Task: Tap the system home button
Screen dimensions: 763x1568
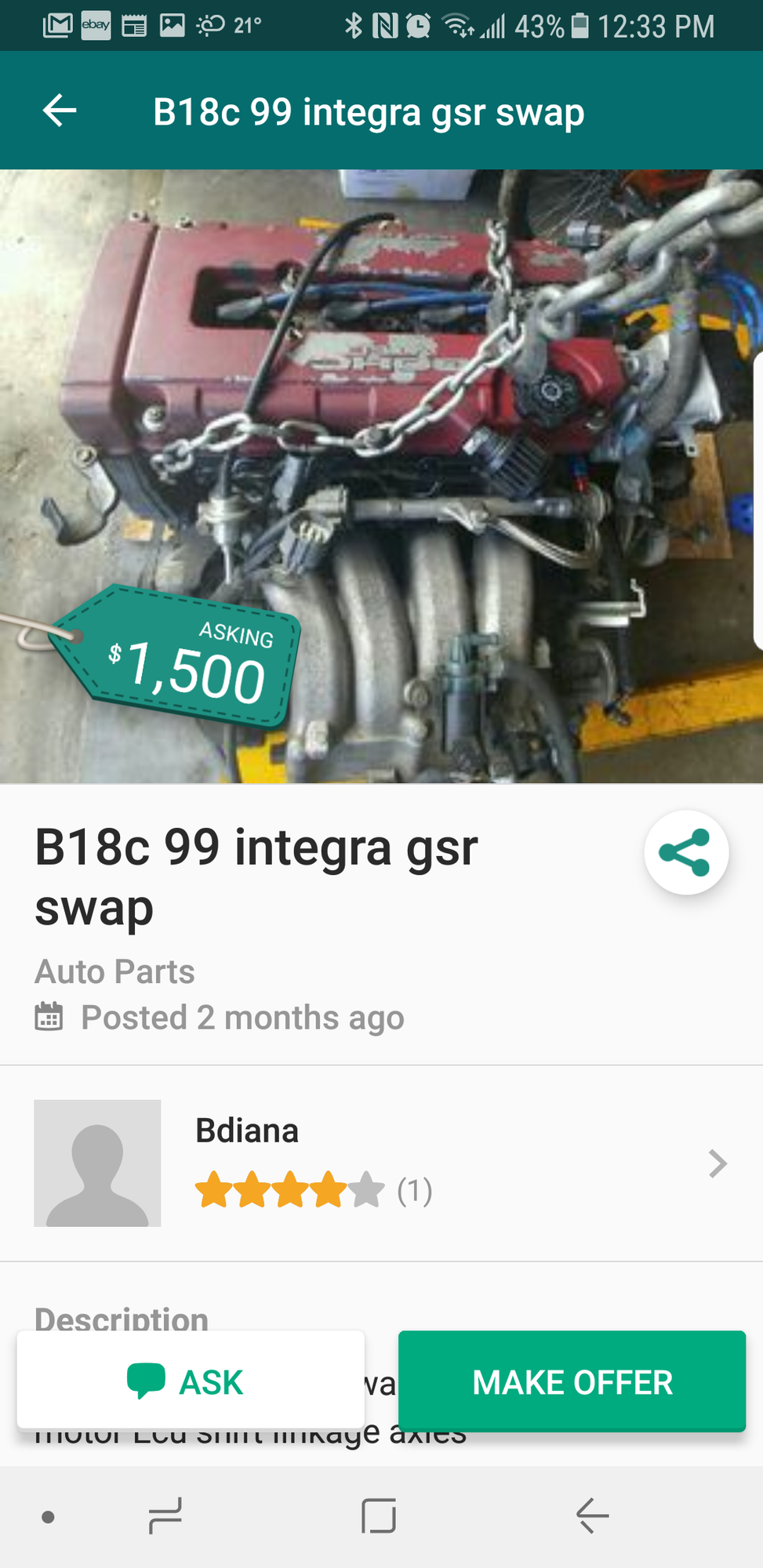Action: pyautogui.click(x=379, y=1515)
